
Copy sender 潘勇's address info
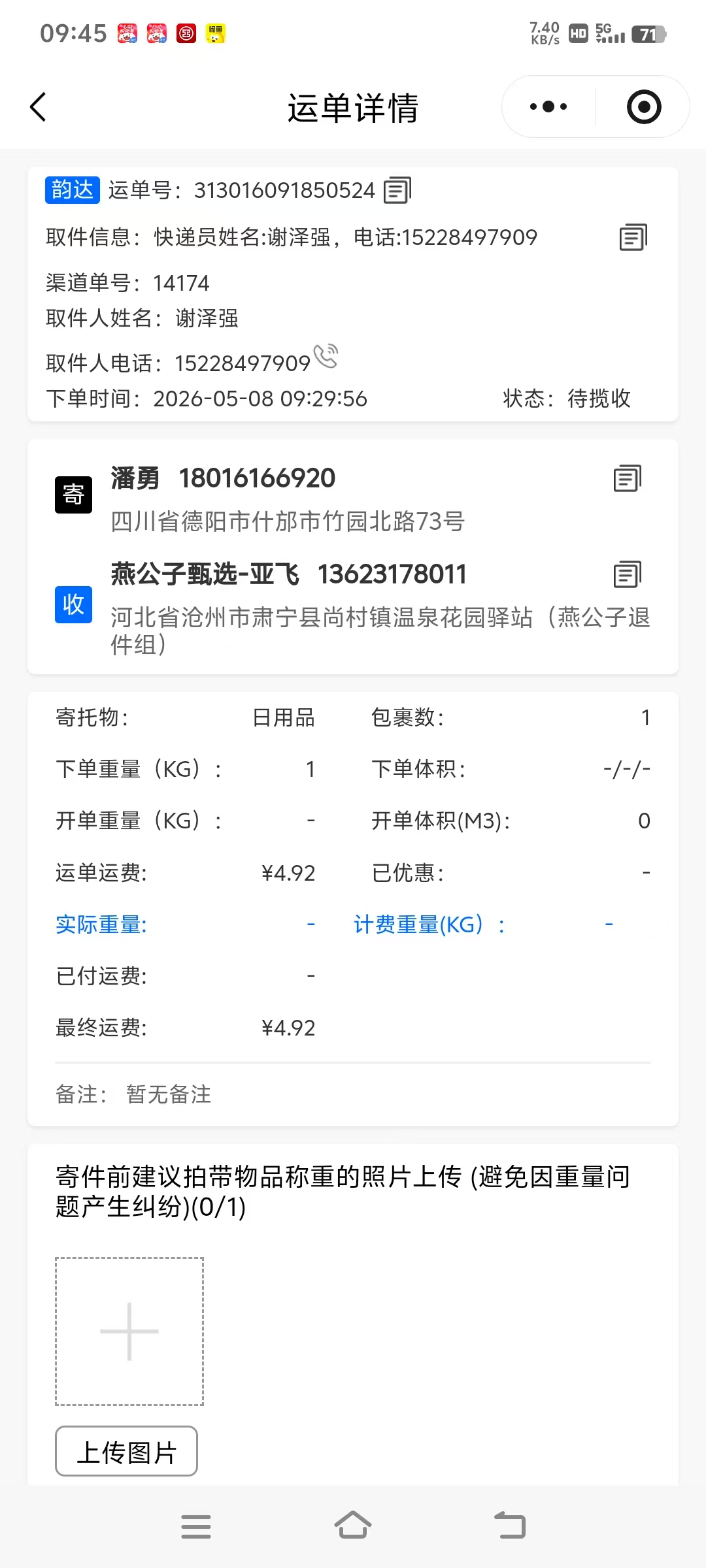click(628, 478)
